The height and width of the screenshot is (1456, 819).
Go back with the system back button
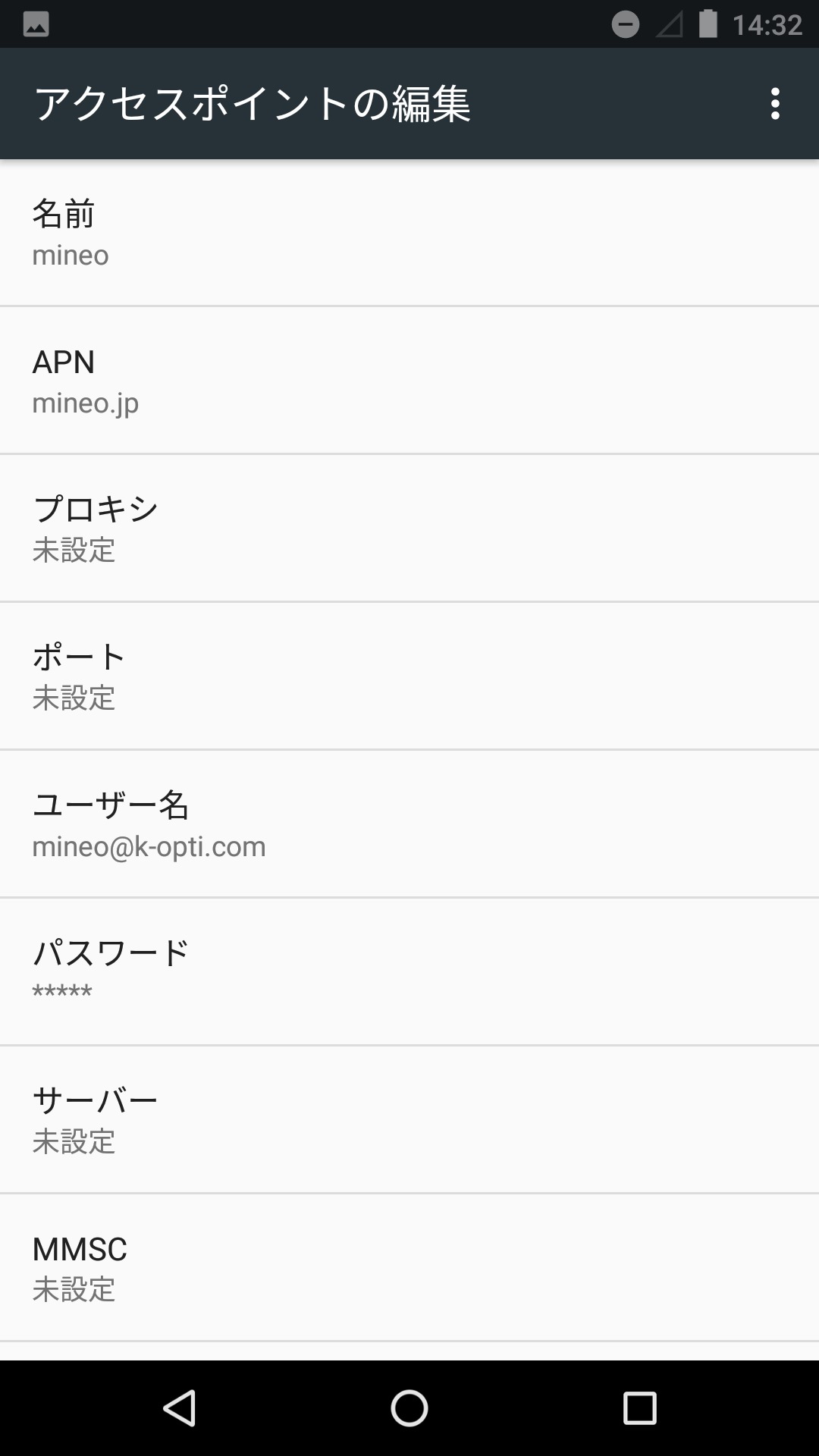180,1408
